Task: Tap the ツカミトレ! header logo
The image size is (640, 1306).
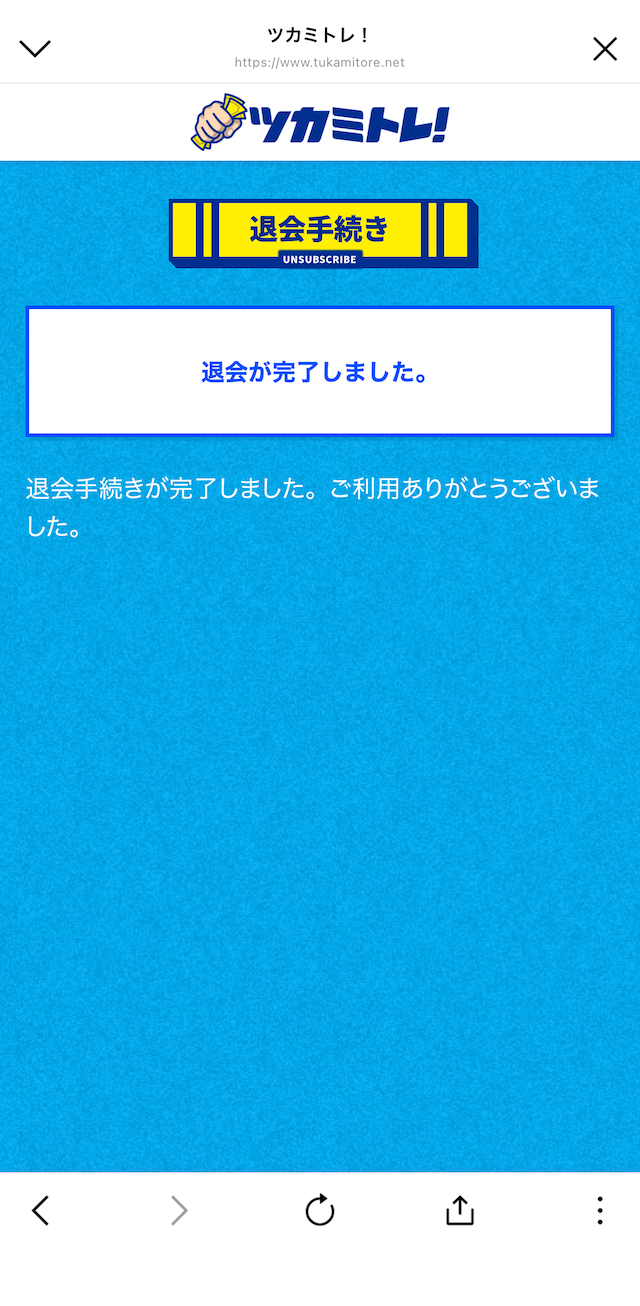Action: (x=320, y=122)
